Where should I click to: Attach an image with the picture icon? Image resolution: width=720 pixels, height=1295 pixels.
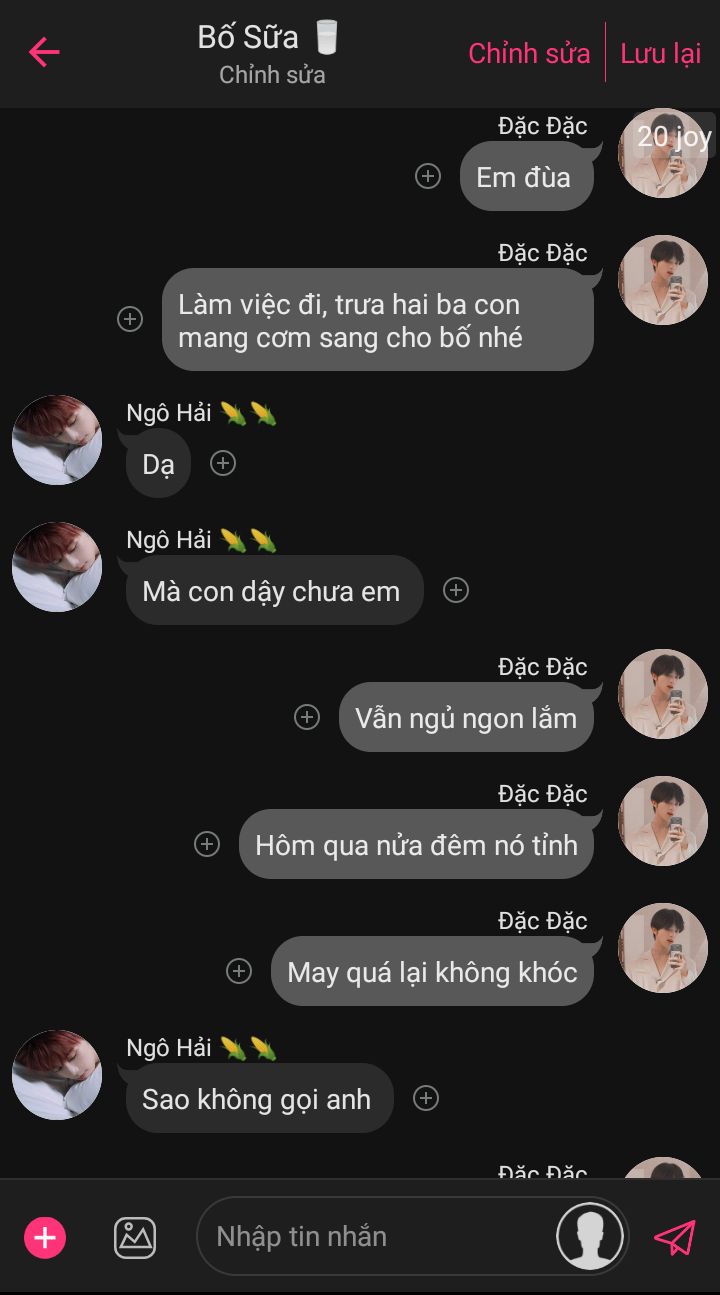coord(135,1238)
